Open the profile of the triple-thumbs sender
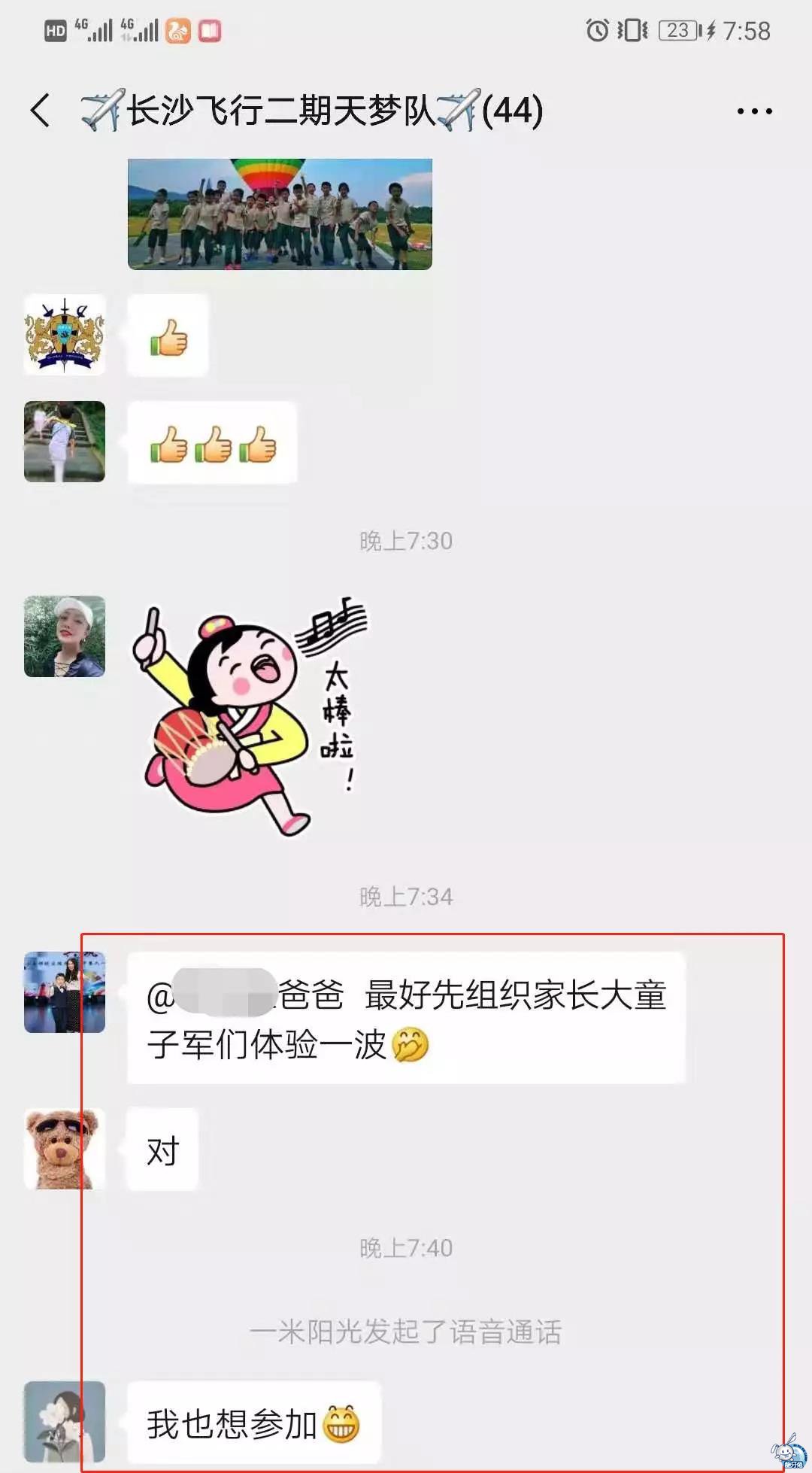 click(x=65, y=442)
